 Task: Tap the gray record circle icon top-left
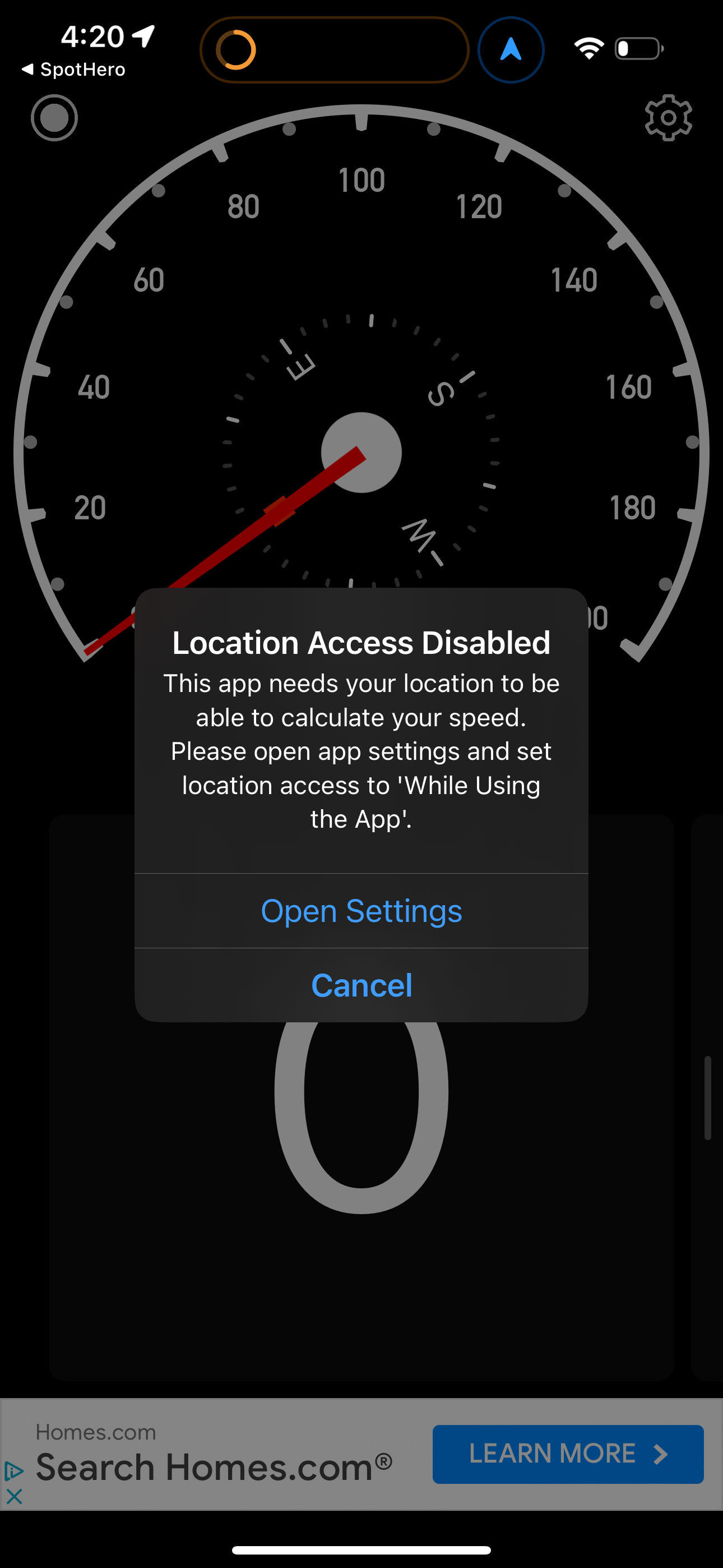(x=54, y=117)
